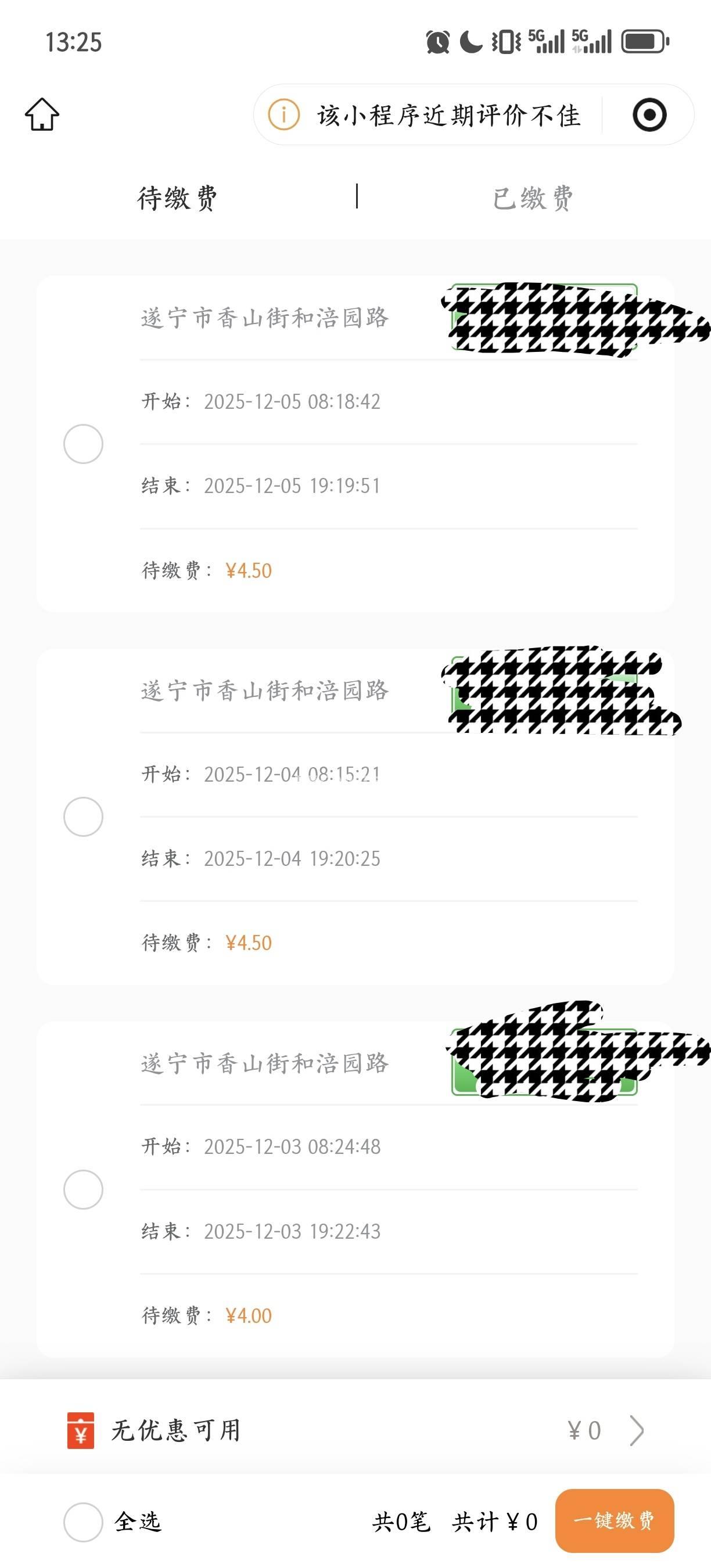Close the mini program with the circle icon
The height and width of the screenshot is (1568, 711).
(649, 115)
